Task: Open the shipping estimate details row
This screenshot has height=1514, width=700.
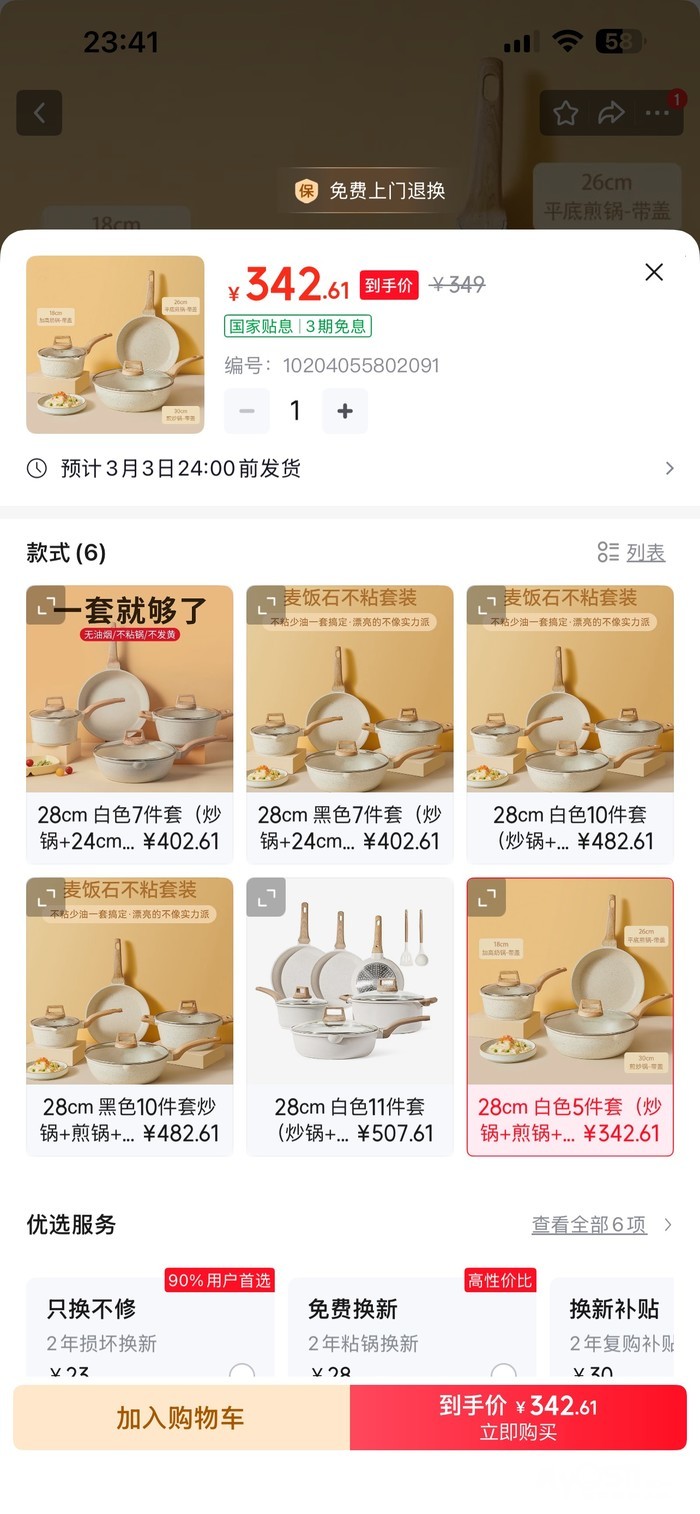Action: coord(350,468)
